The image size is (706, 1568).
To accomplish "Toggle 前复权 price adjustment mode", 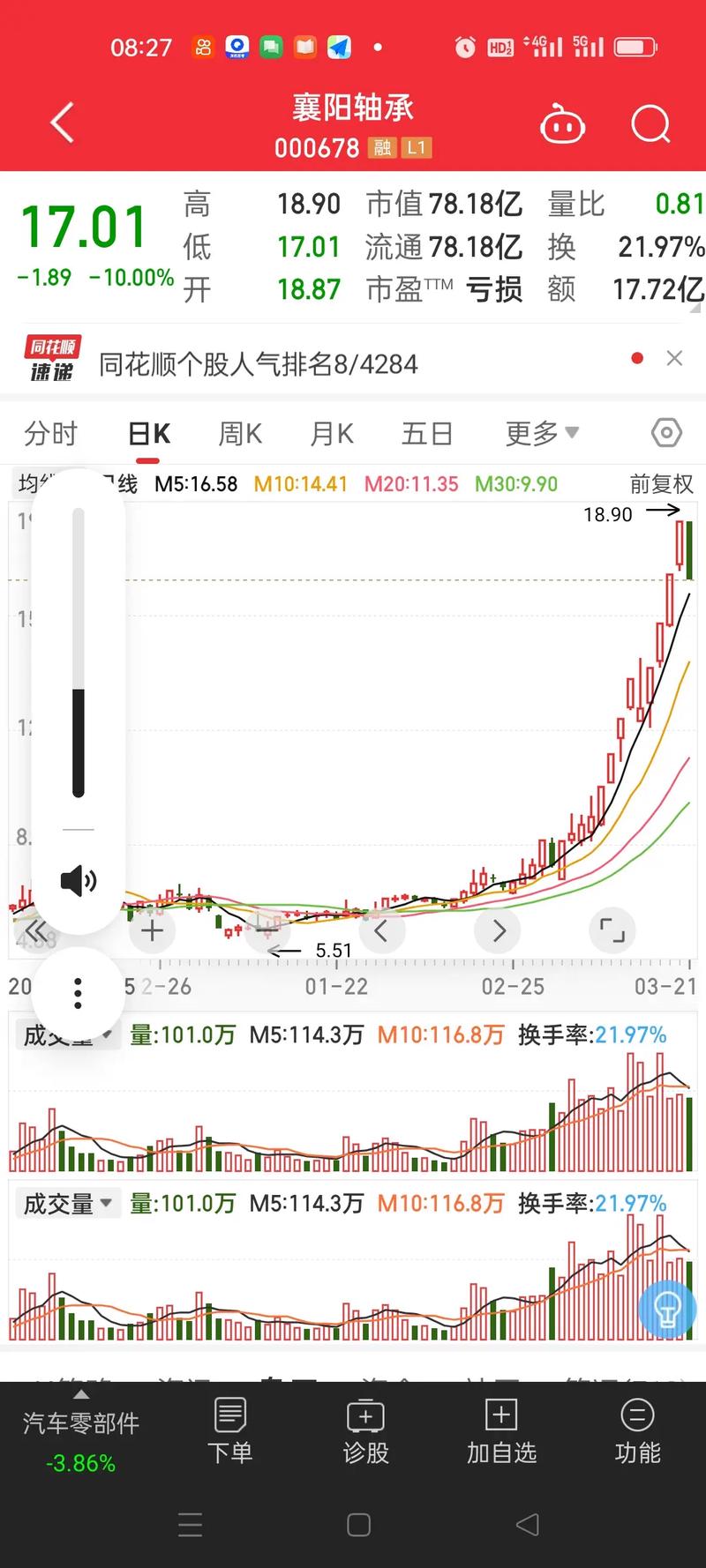I will click(x=659, y=484).
